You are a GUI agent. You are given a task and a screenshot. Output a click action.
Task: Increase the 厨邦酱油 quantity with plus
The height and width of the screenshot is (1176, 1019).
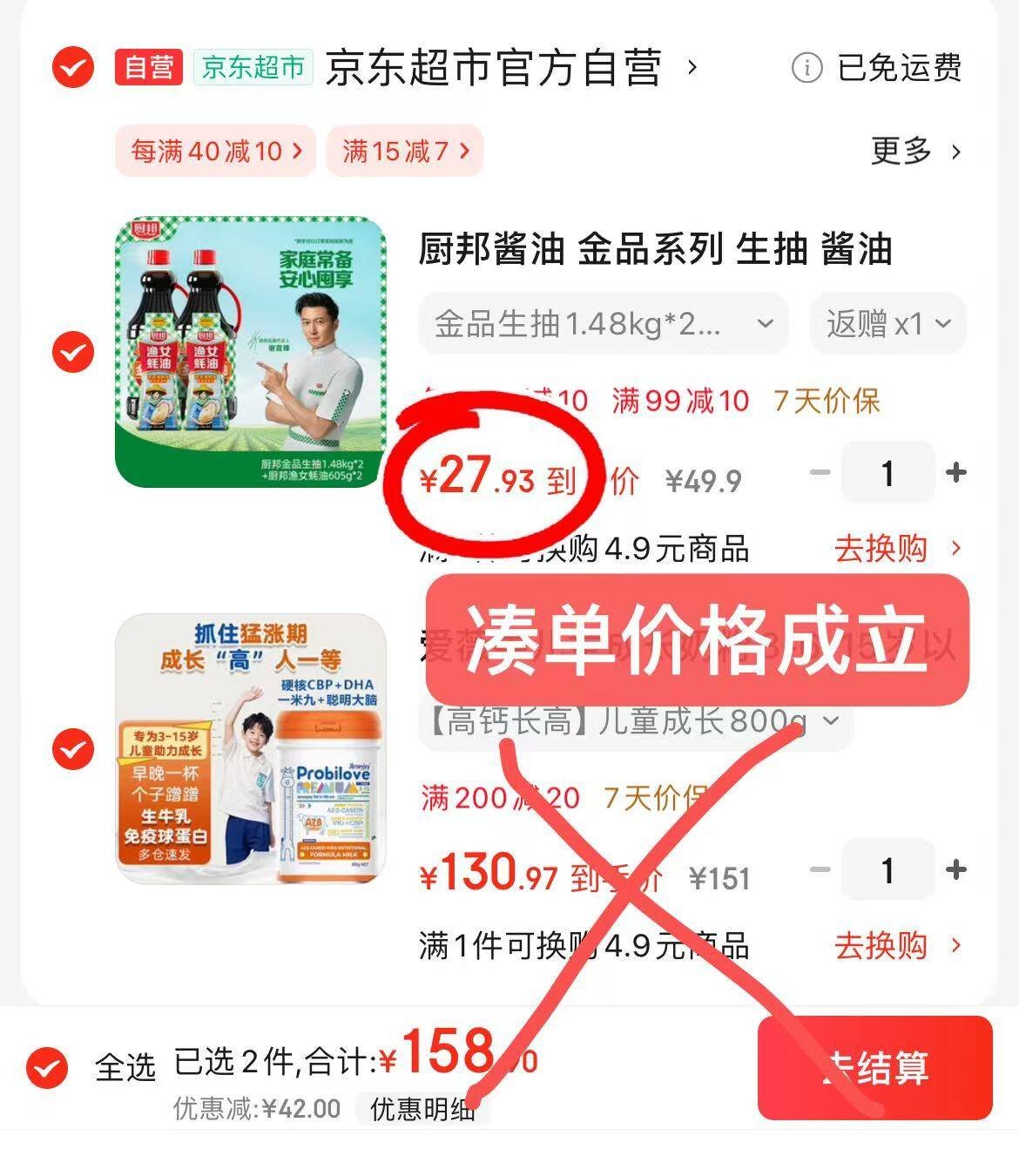(x=956, y=473)
